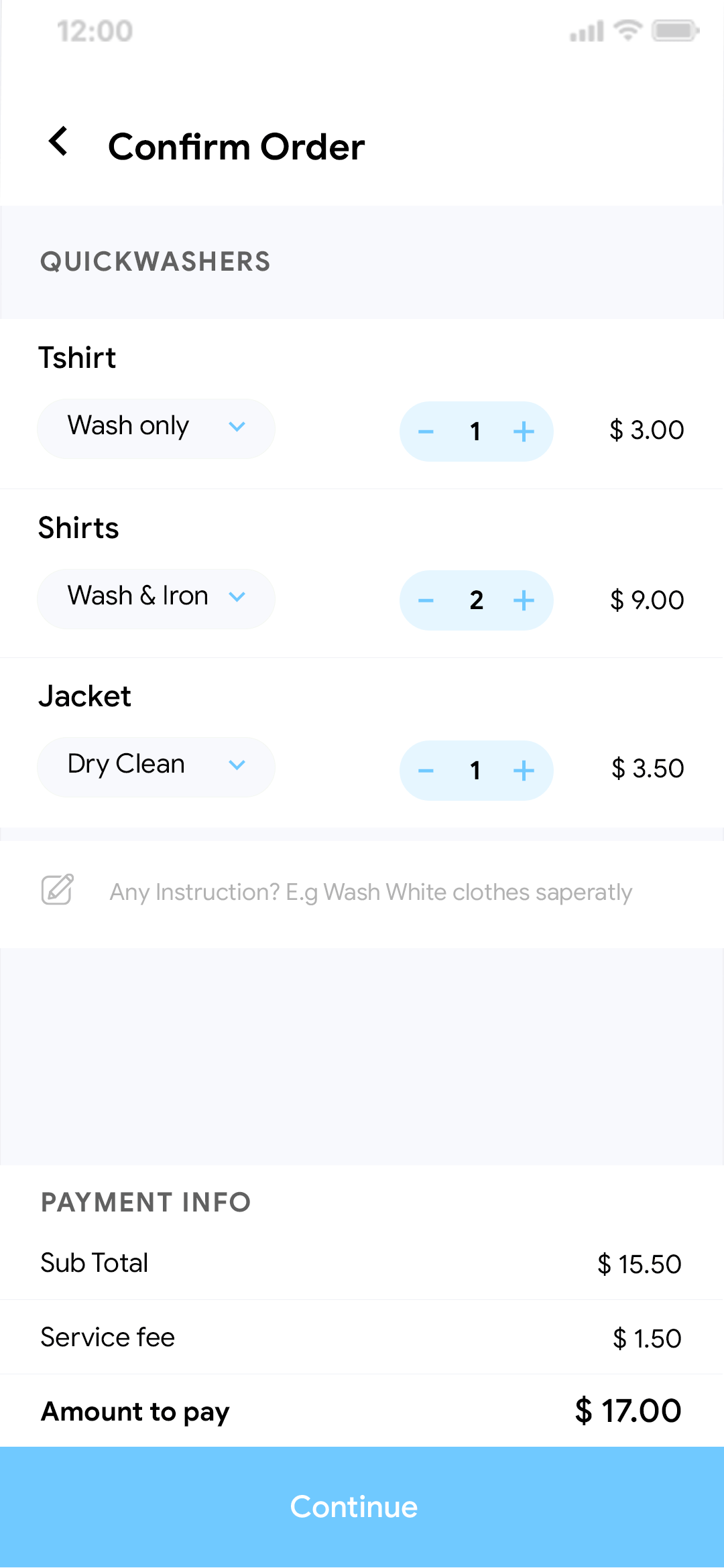
Task: Increase Tshirt quantity with the plus icon
Action: point(524,432)
